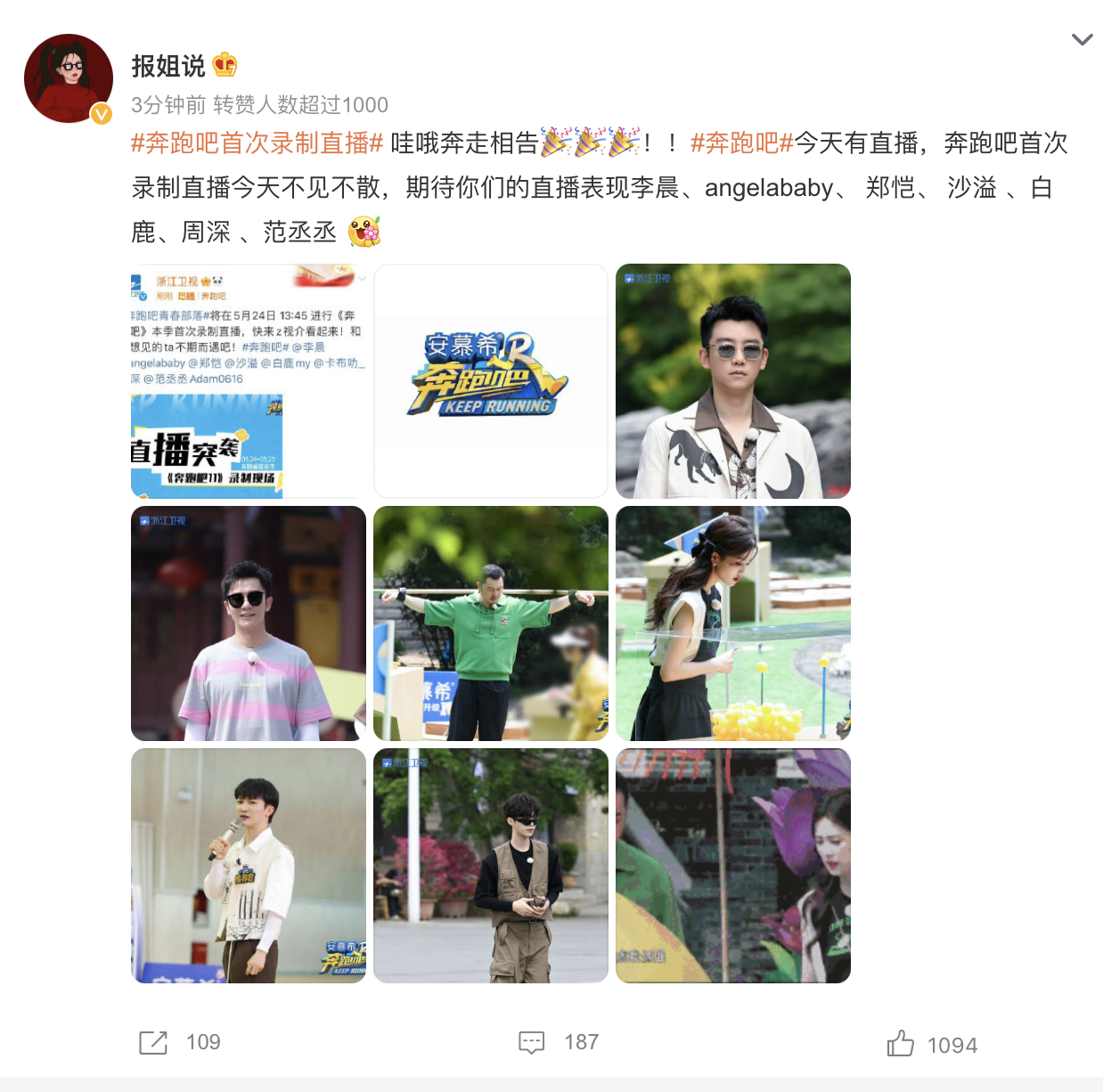
Task: Open the 浙江卫视 post screenshot image
Action: click(x=249, y=381)
